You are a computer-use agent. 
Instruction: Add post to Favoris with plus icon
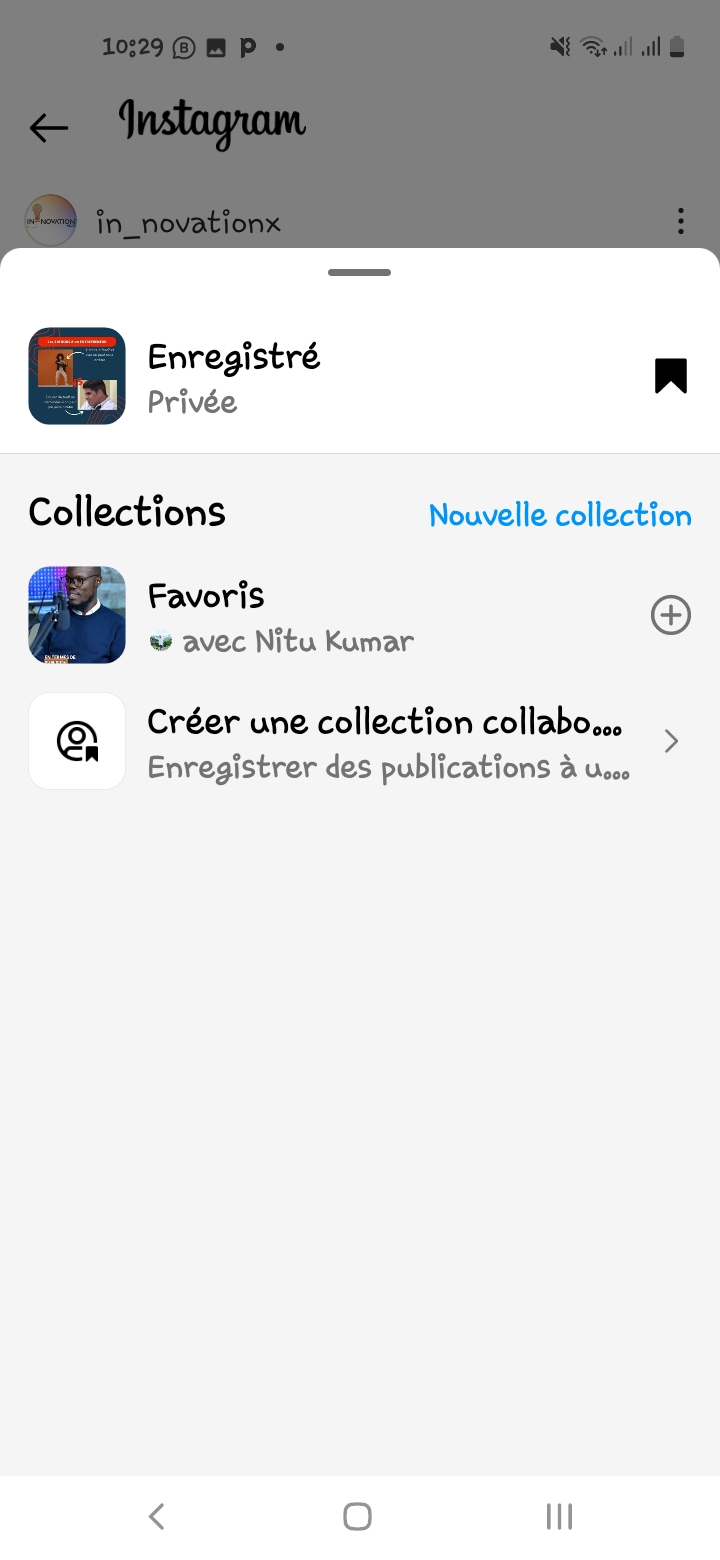pyautogui.click(x=671, y=615)
